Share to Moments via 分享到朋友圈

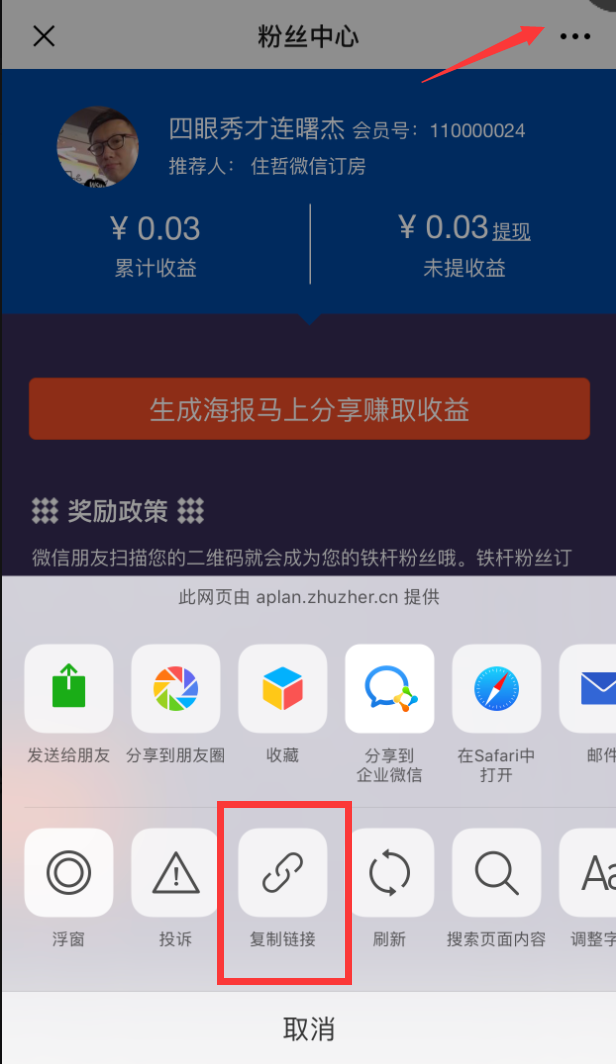coord(176,689)
